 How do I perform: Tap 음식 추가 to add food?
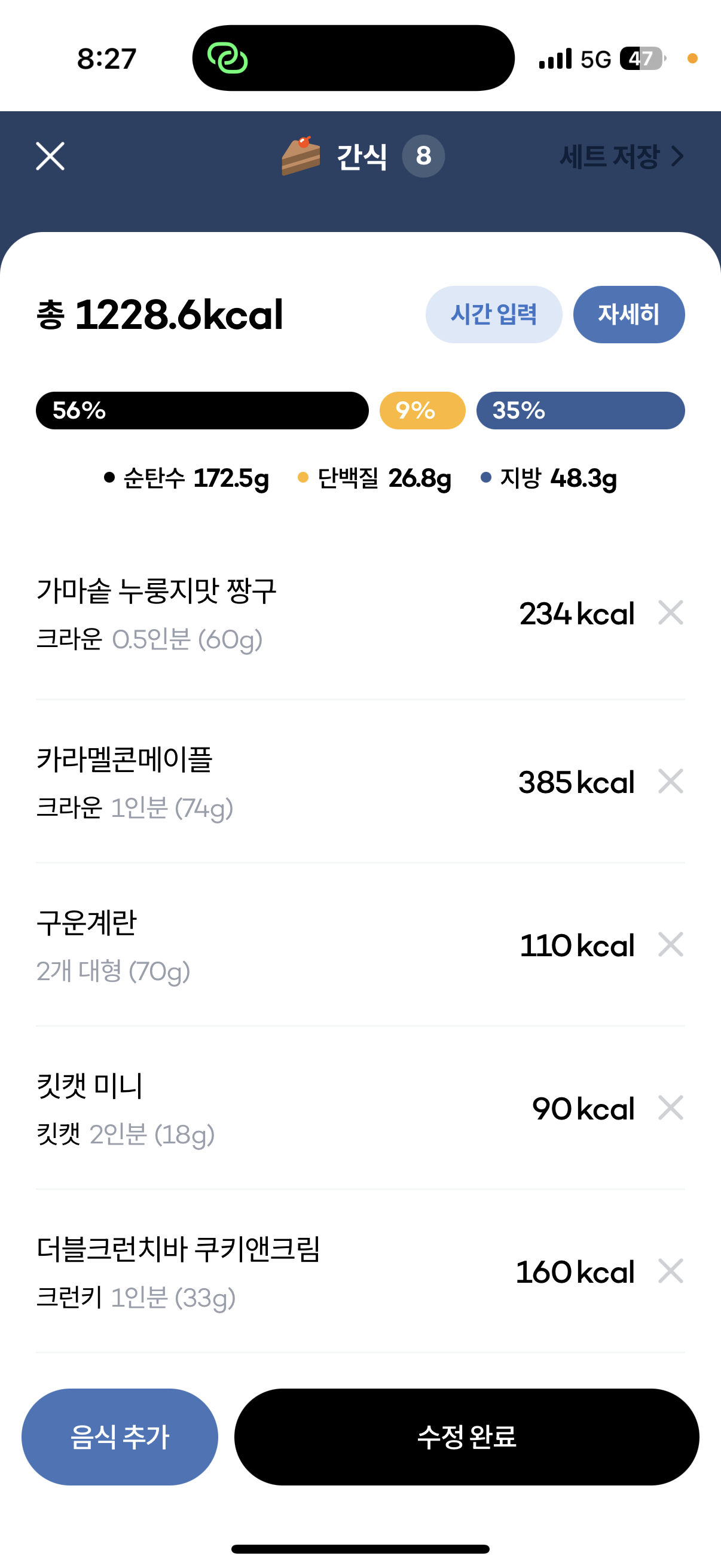tap(120, 1436)
